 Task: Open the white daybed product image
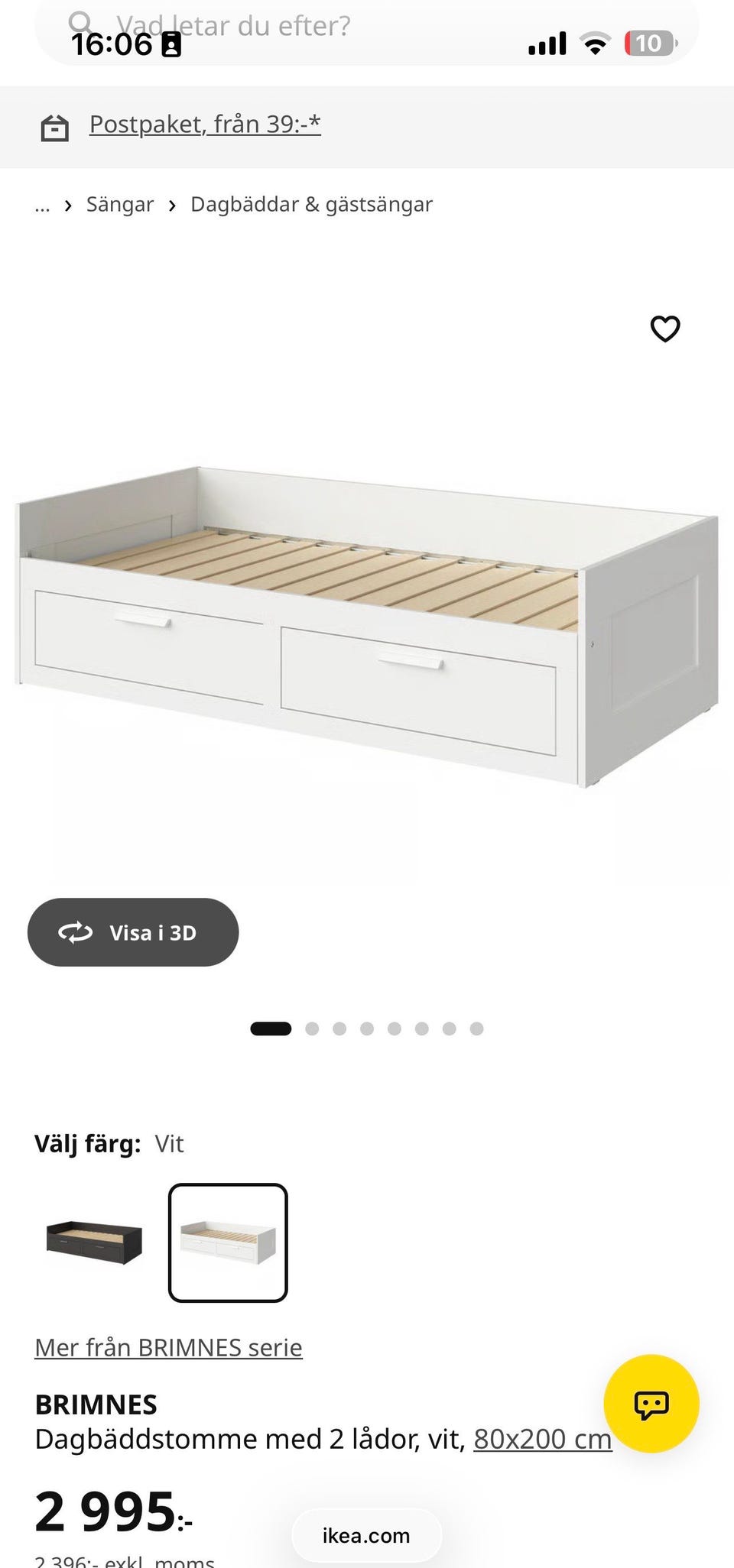click(367, 627)
